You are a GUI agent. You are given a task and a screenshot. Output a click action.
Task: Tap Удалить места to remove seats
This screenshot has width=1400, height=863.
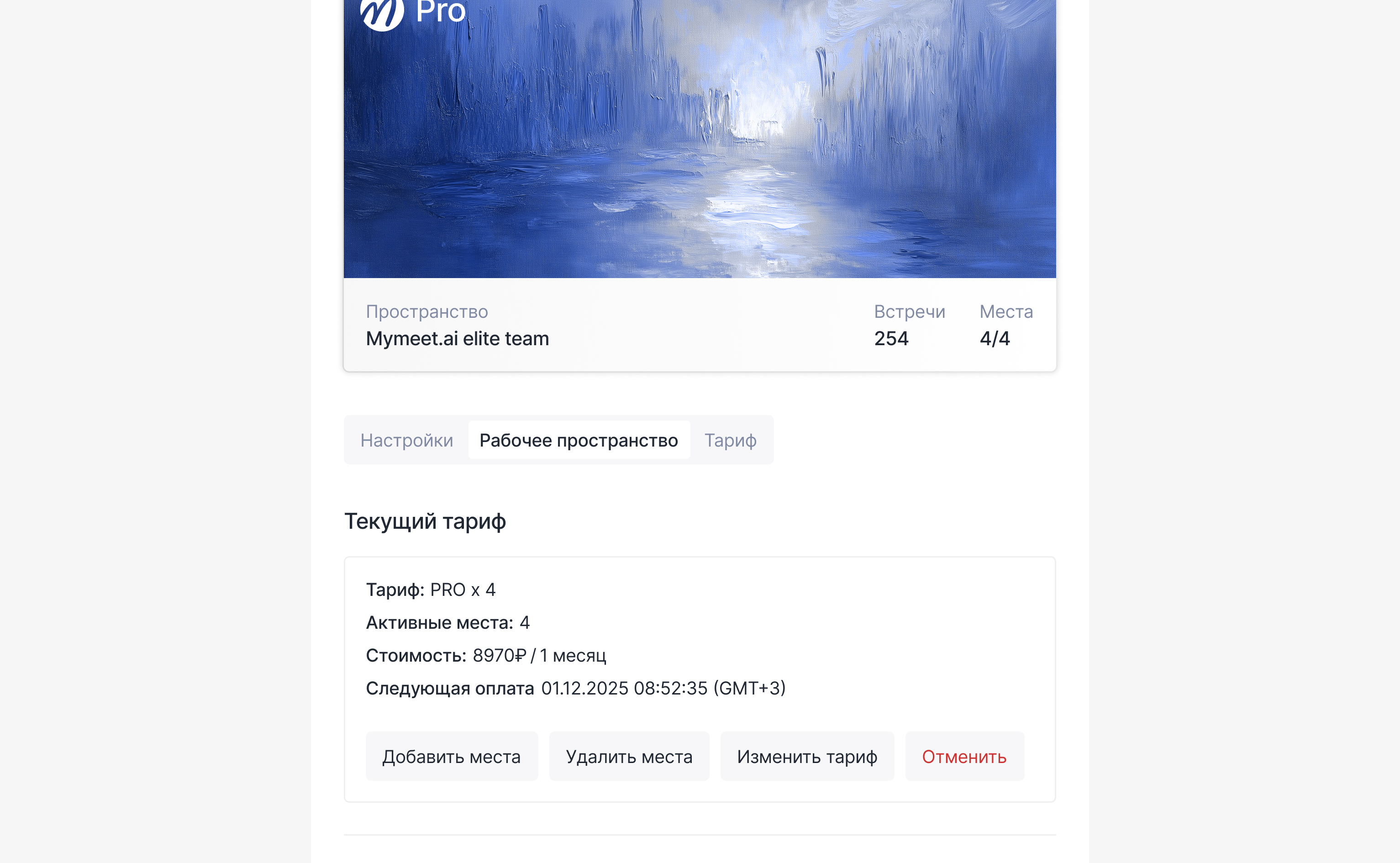click(x=628, y=756)
